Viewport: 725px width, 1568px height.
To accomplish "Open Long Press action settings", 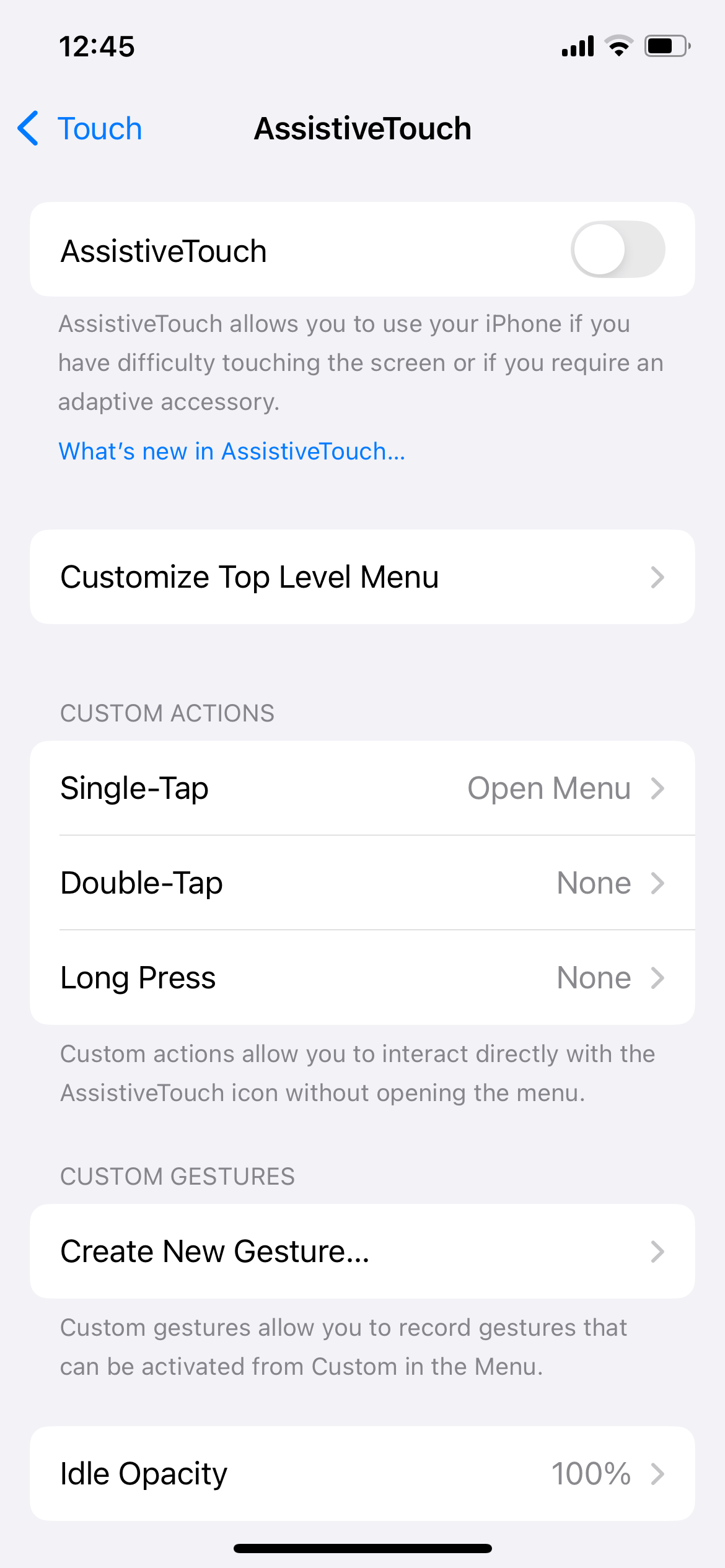I will 362,977.
